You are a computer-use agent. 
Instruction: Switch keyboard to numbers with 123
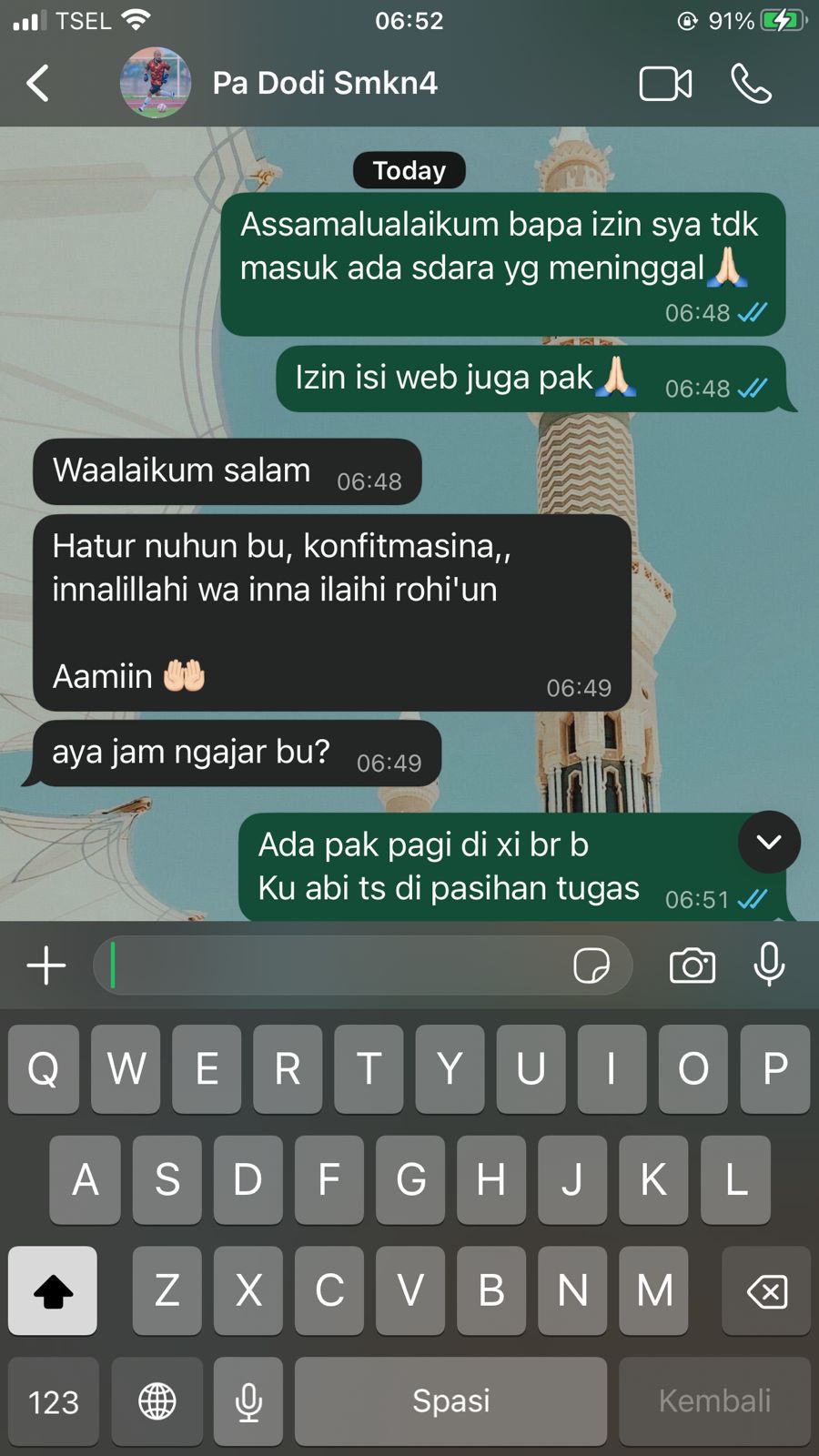tap(54, 1401)
